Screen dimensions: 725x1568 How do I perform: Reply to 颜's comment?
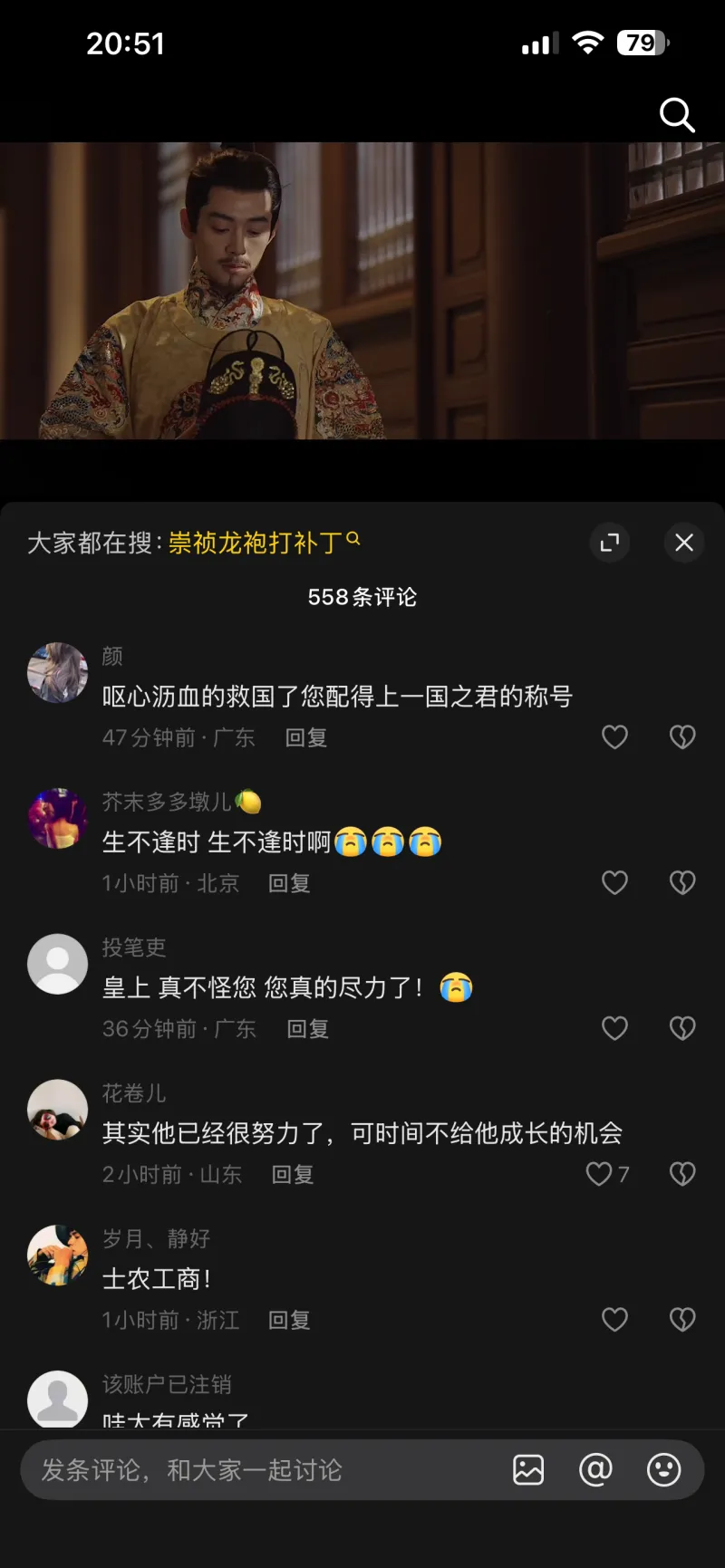click(x=306, y=738)
